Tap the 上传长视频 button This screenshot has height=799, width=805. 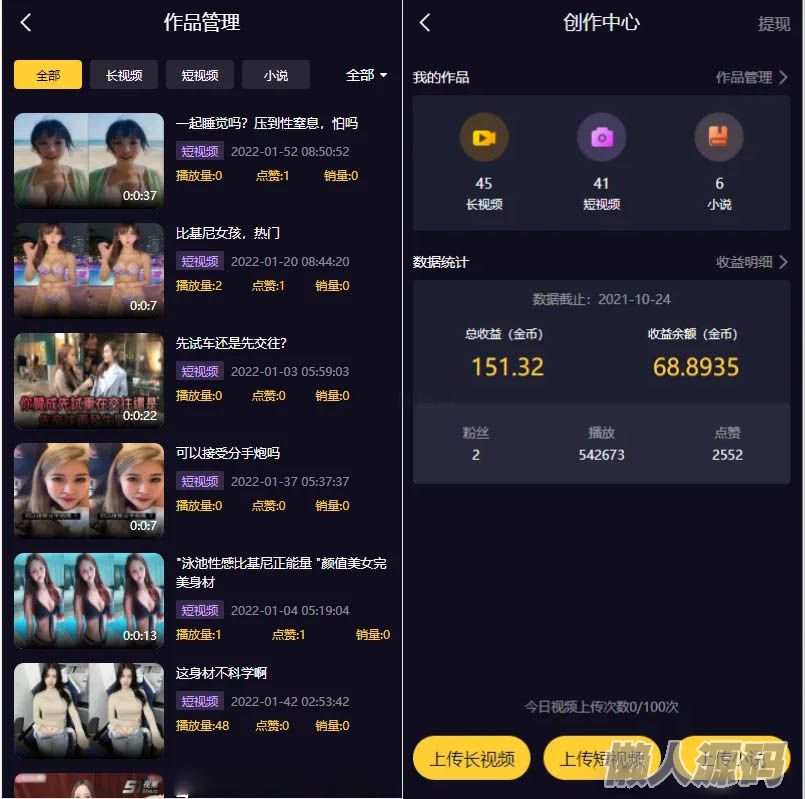tap(472, 759)
